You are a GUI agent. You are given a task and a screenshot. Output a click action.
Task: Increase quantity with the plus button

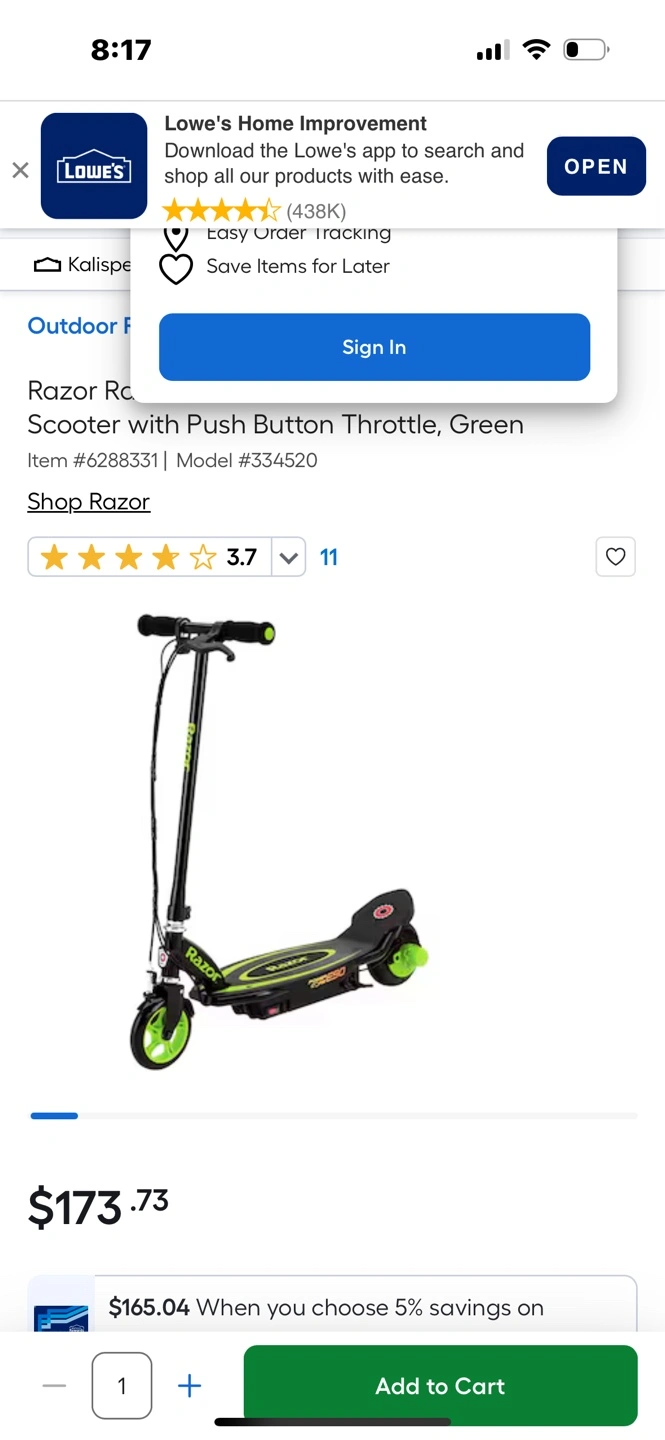(189, 1386)
